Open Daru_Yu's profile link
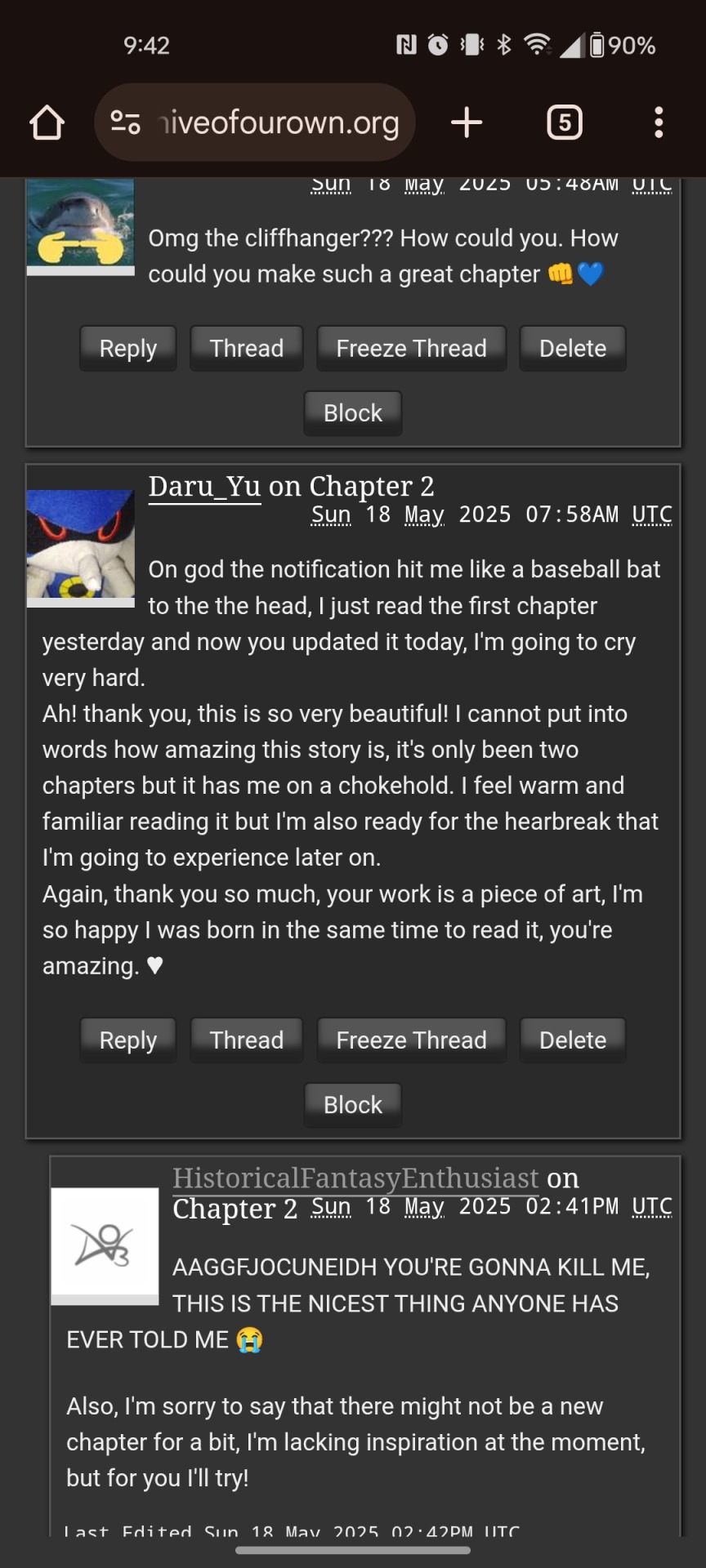706x1568 pixels. [204, 487]
